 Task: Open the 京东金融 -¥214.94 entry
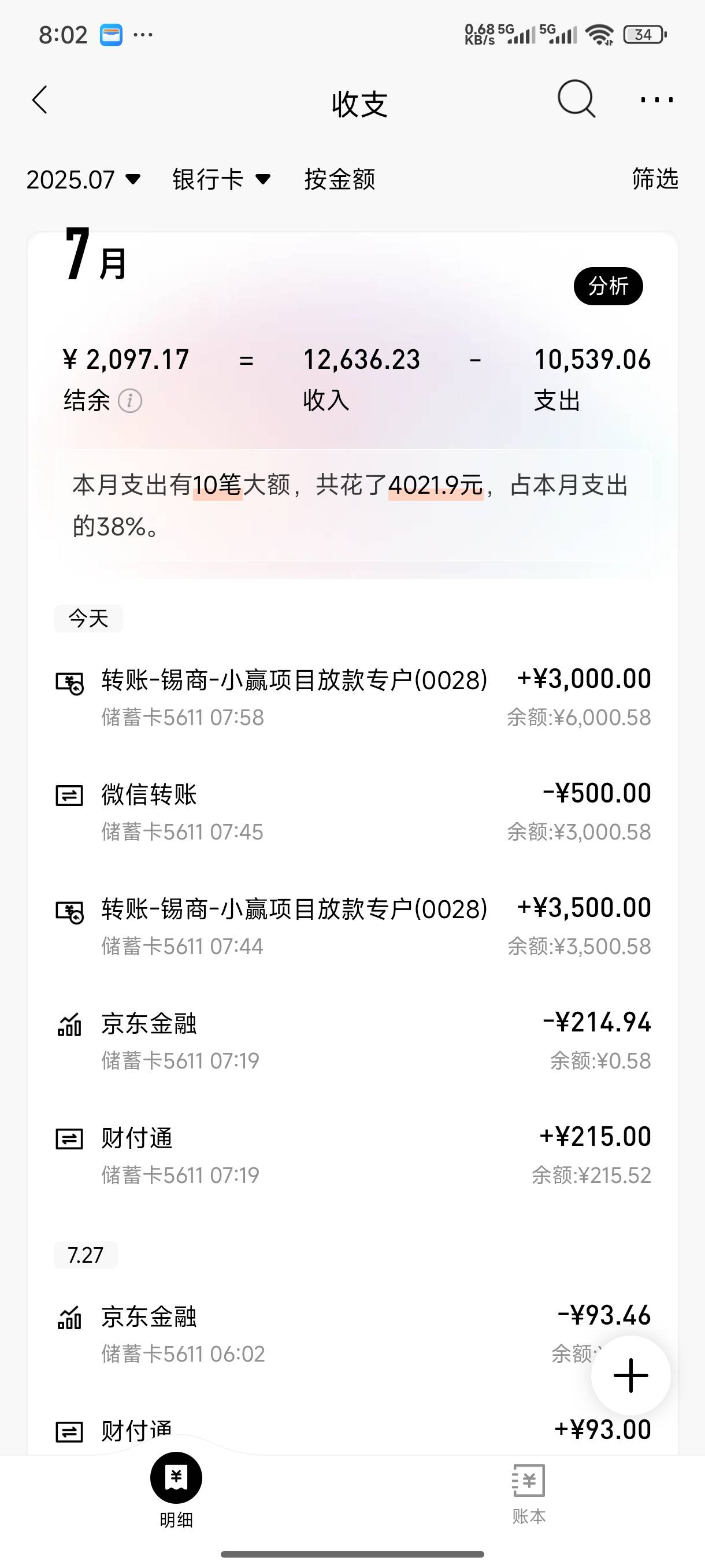(x=353, y=1040)
